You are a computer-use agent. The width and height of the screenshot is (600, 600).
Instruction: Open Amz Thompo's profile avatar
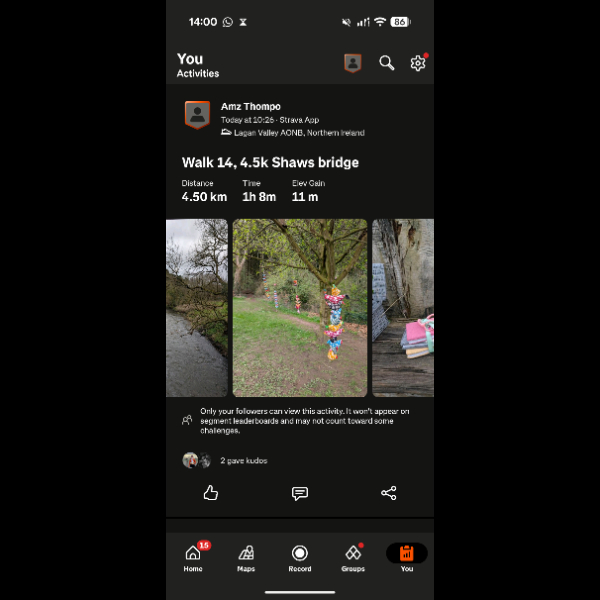[197, 115]
